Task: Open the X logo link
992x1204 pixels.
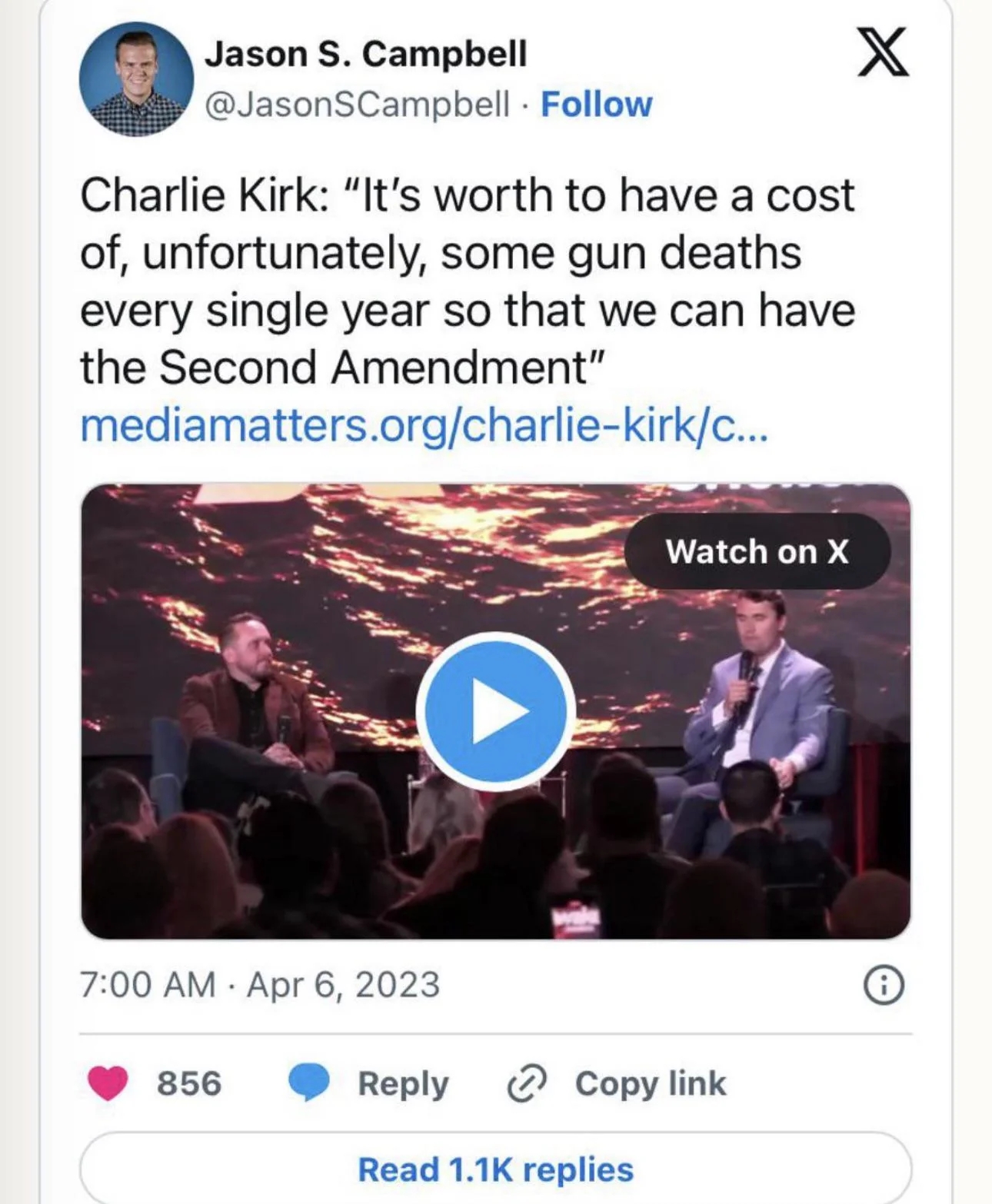Action: [x=883, y=52]
